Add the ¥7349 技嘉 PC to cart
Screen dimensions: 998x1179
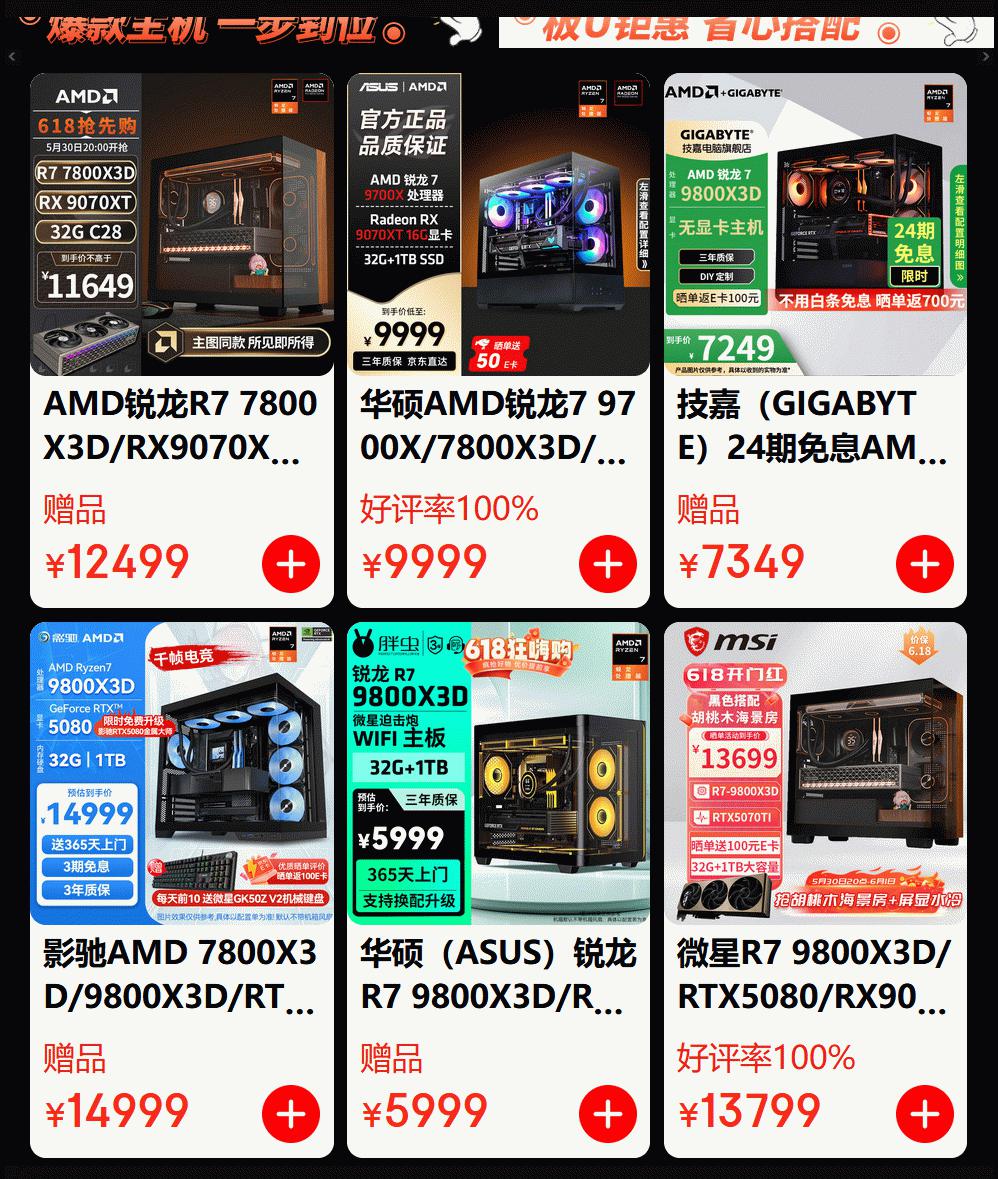[925, 565]
